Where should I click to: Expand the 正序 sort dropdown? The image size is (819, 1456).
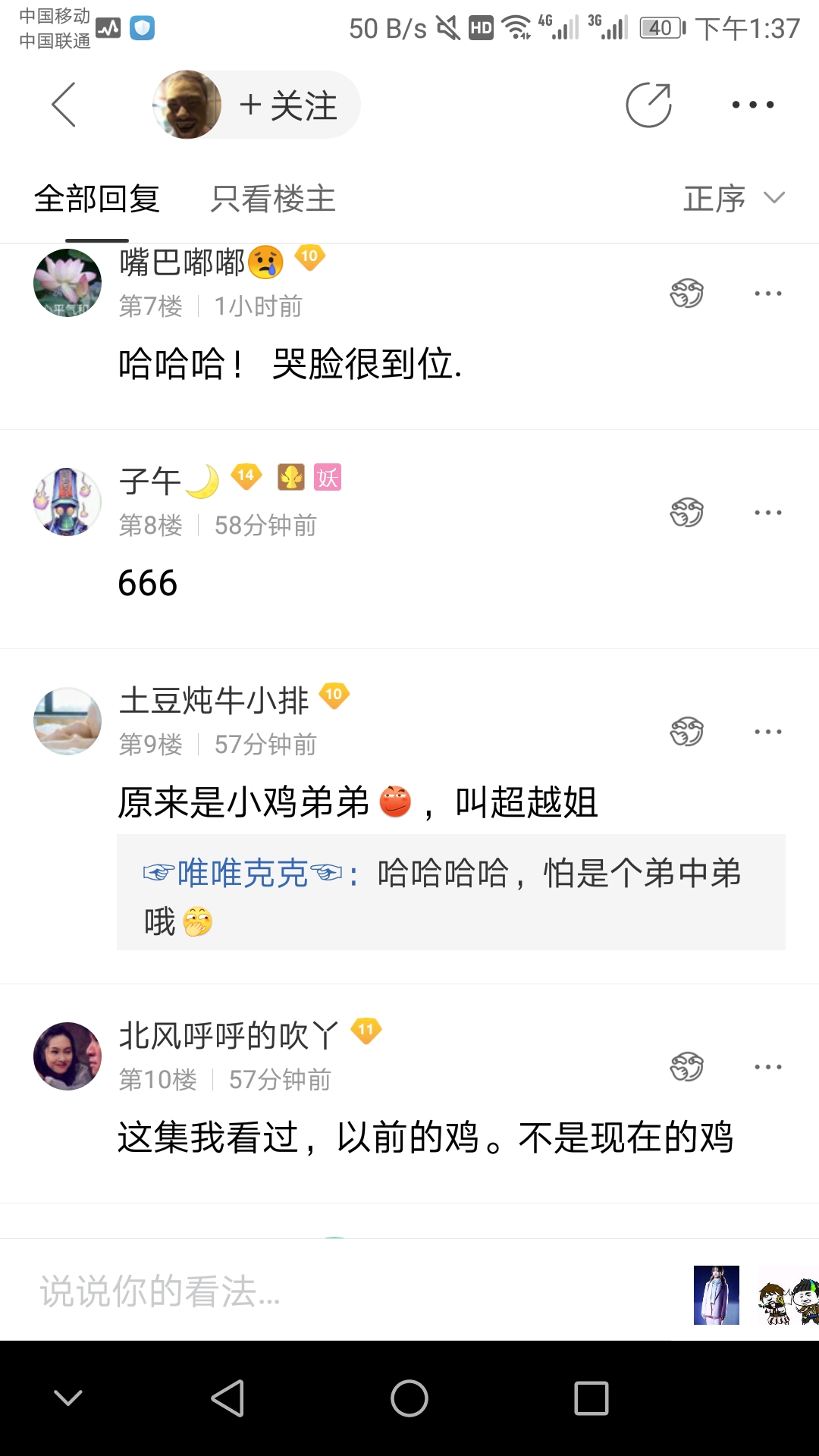pyautogui.click(x=733, y=199)
